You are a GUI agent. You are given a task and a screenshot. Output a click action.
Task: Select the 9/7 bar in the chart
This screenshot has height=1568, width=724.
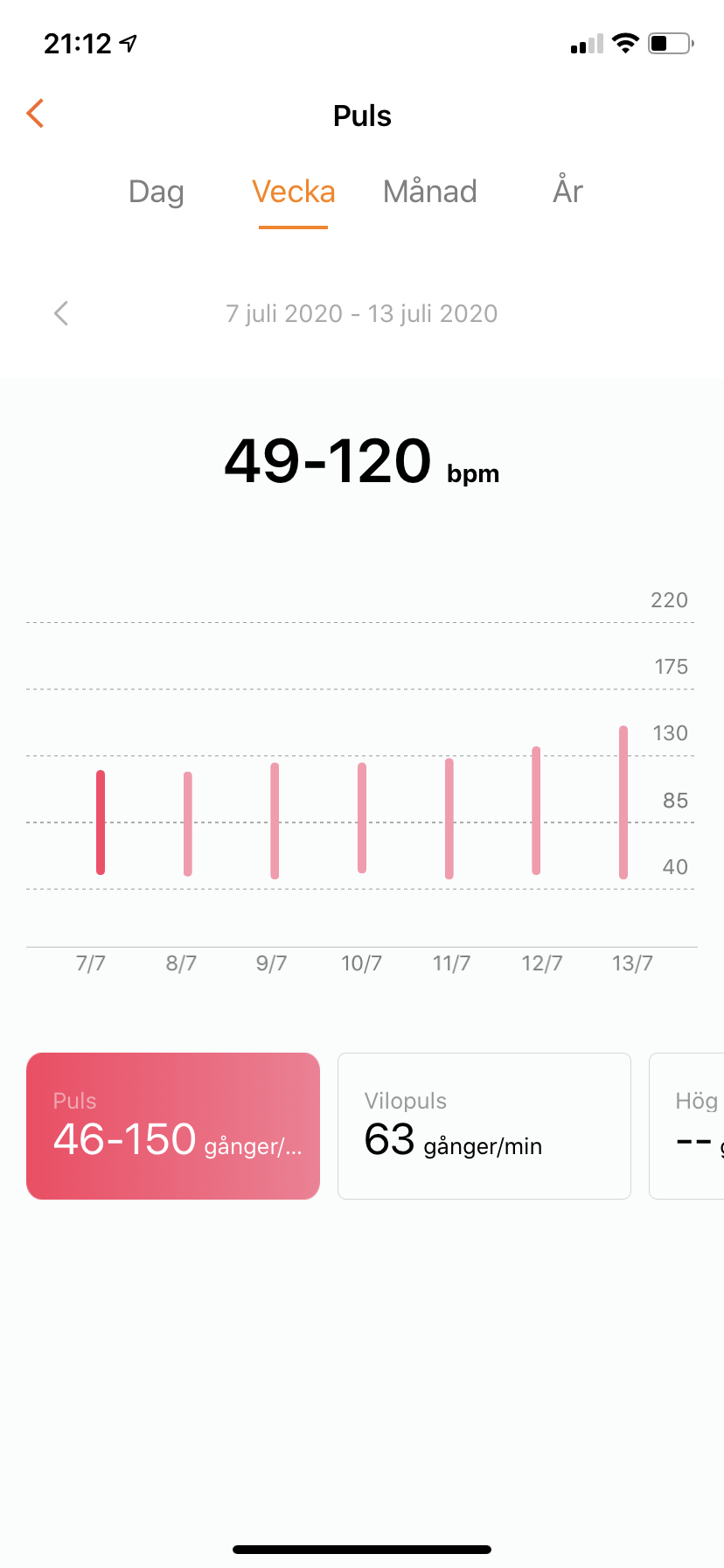275,821
